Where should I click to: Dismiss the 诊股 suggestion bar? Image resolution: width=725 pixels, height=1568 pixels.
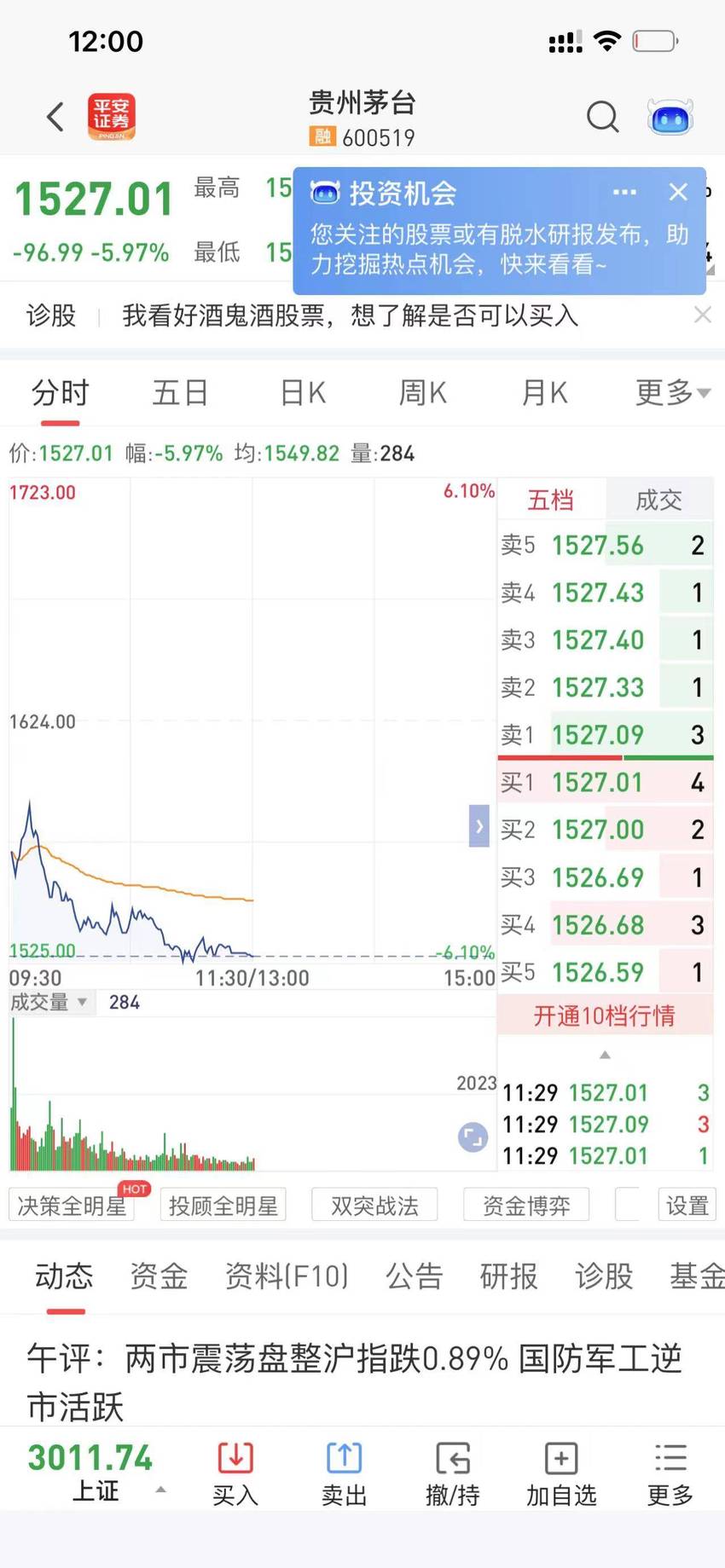click(702, 315)
